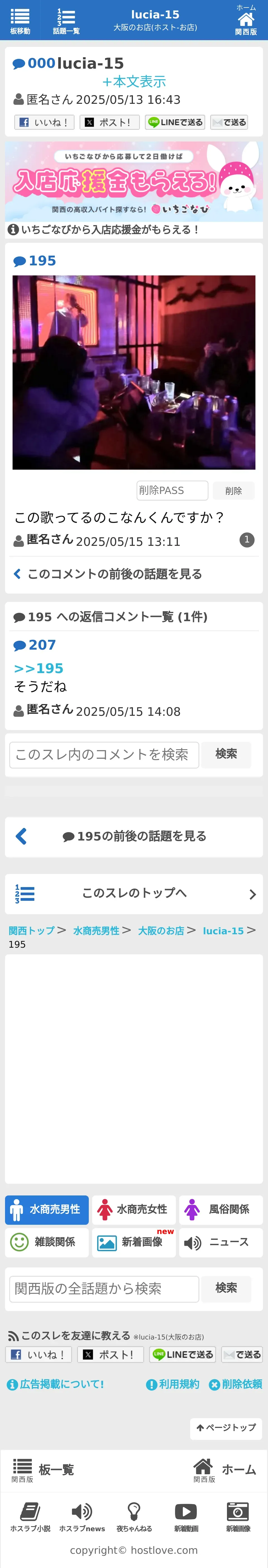Return to the top with ページトップ
This screenshot has height=1568, width=268.
pyautogui.click(x=226, y=1427)
